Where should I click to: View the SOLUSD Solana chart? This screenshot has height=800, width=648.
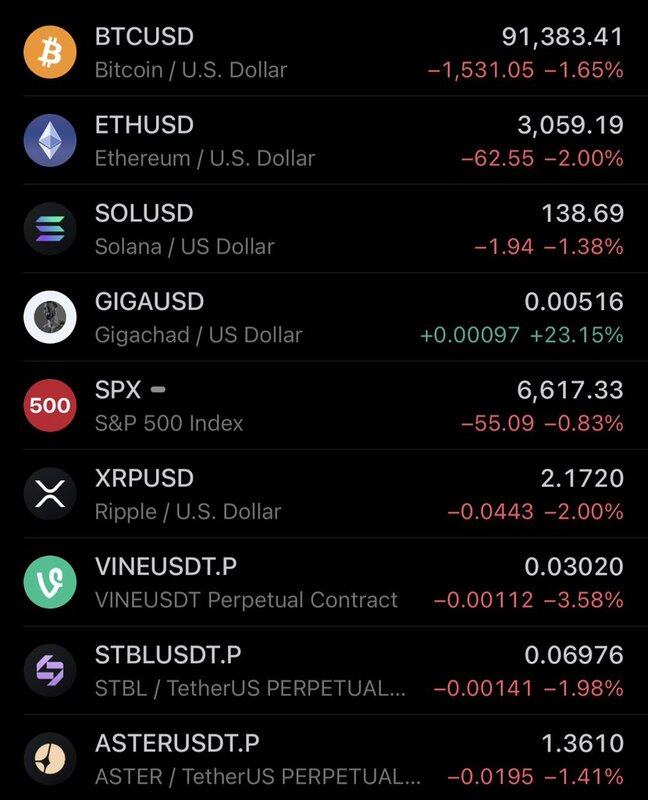[324, 229]
